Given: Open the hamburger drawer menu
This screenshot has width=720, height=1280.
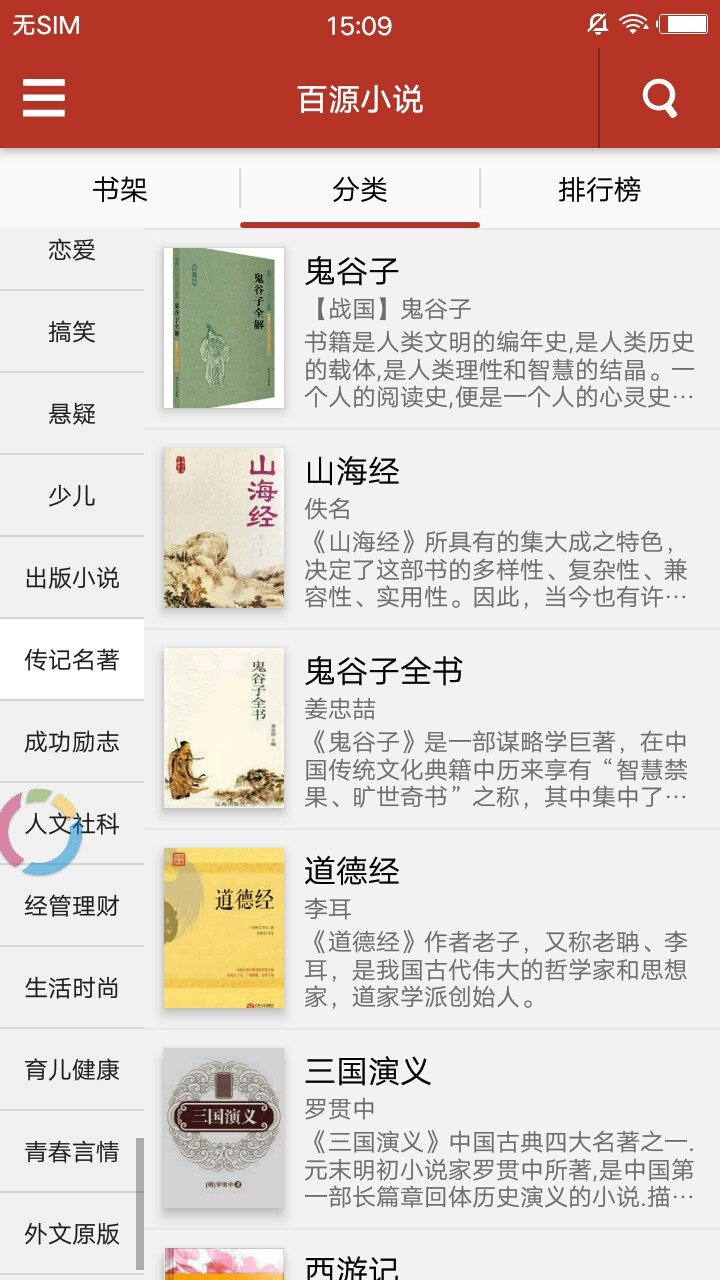Looking at the screenshot, I should (44, 98).
